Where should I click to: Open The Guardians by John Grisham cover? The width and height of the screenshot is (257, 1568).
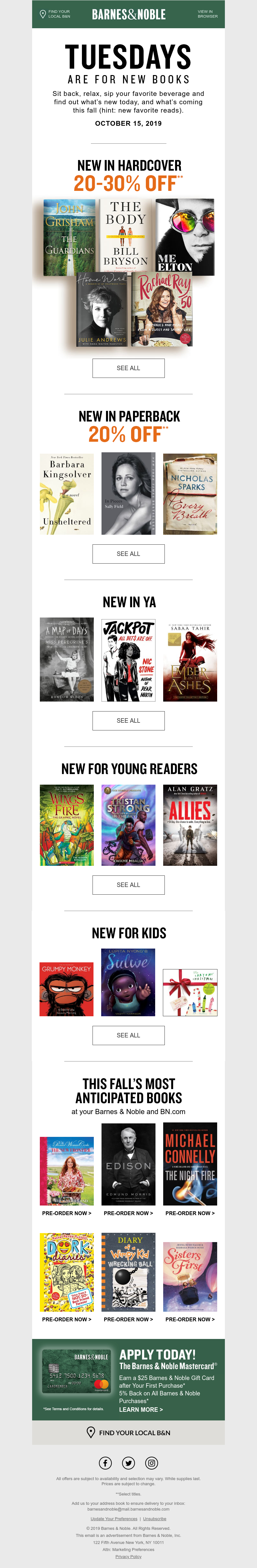[69, 237]
